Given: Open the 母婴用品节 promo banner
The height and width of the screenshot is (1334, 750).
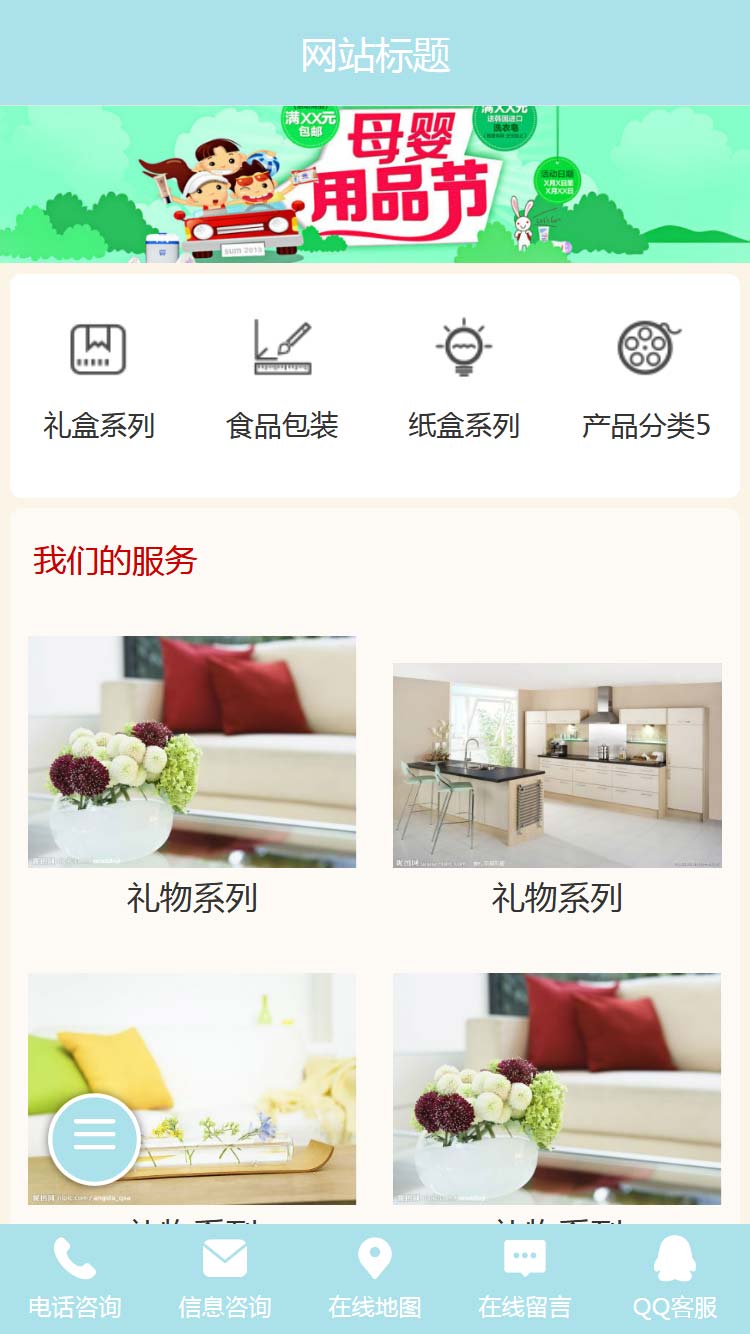Looking at the screenshot, I should [x=375, y=184].
